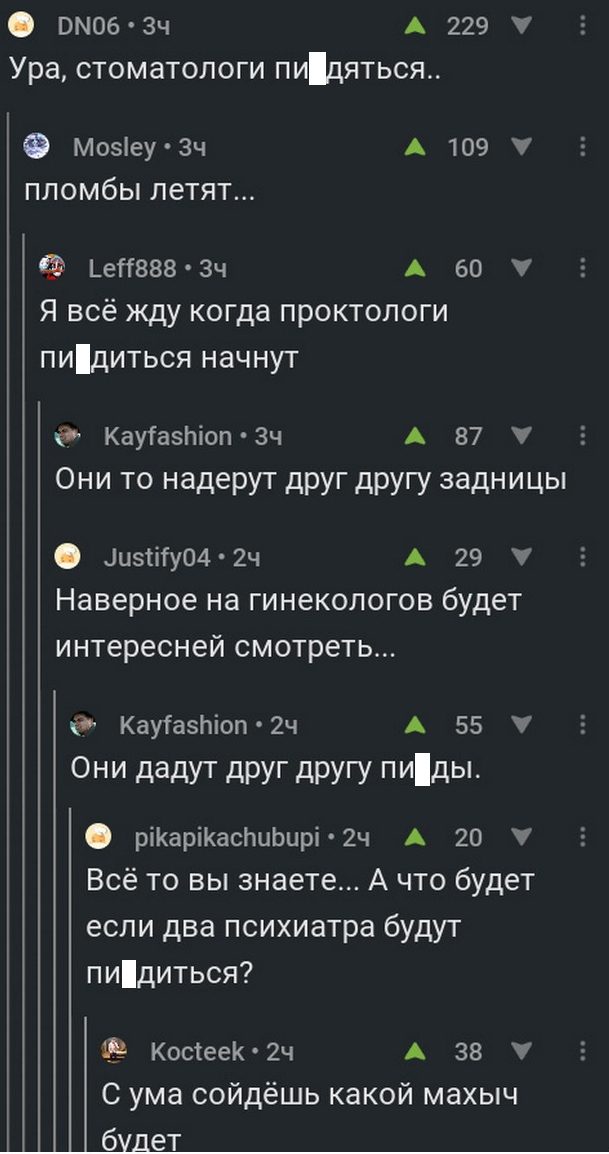This screenshot has width=609, height=1154.
Task: Open Kocteek's profile
Action: coord(196,1051)
